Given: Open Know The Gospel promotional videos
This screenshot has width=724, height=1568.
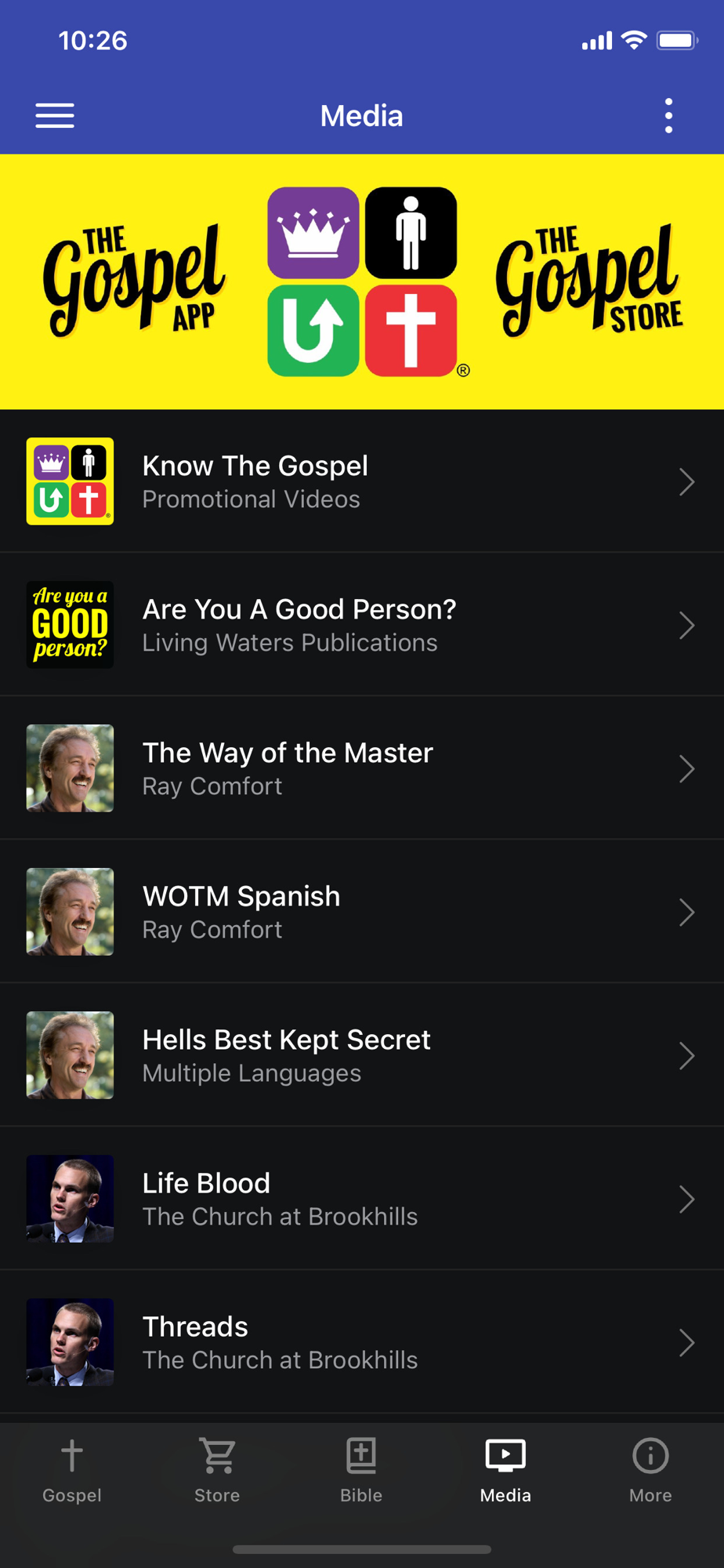Looking at the screenshot, I should 362,481.
